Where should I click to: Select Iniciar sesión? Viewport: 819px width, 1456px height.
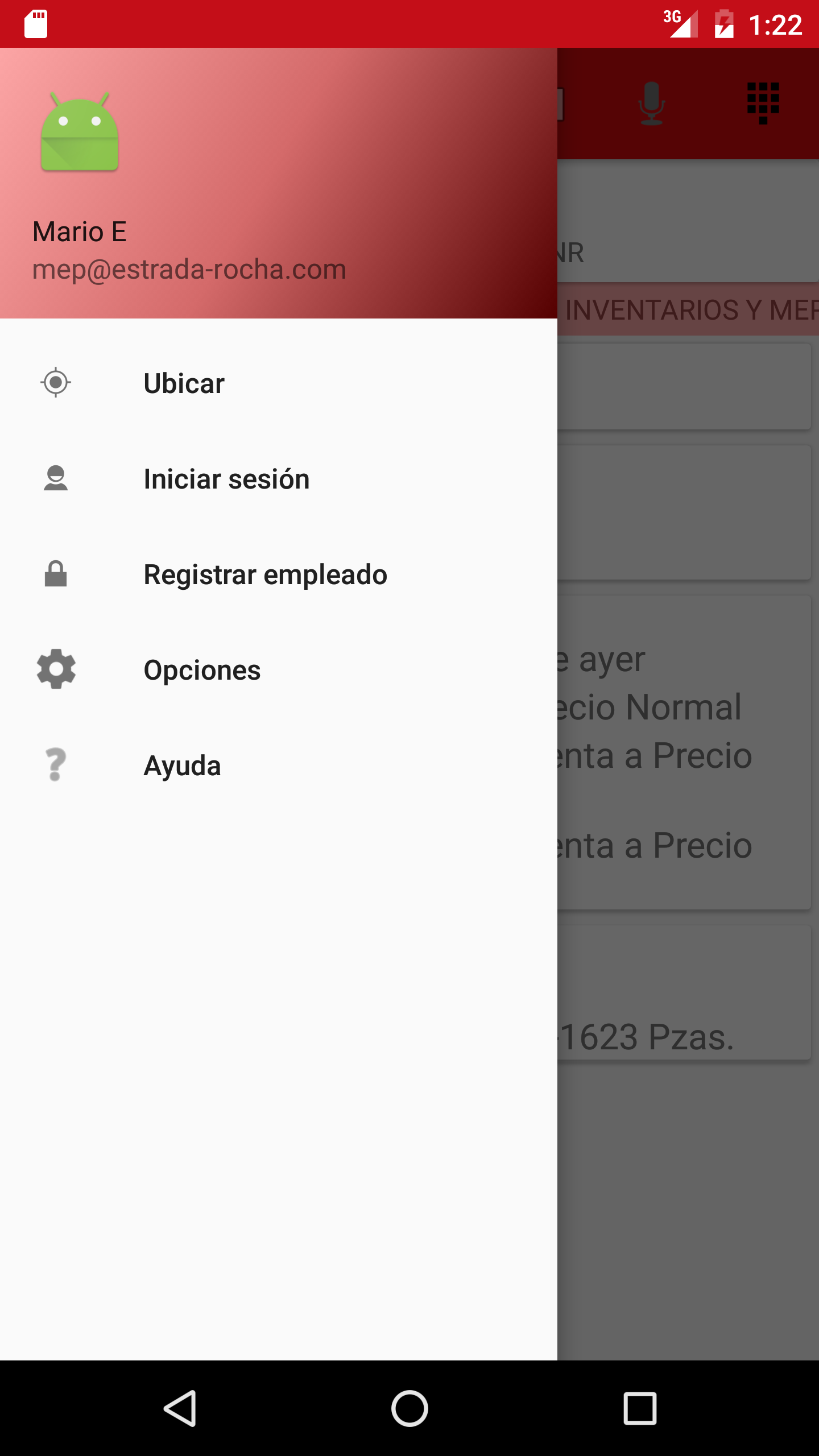coord(279,479)
